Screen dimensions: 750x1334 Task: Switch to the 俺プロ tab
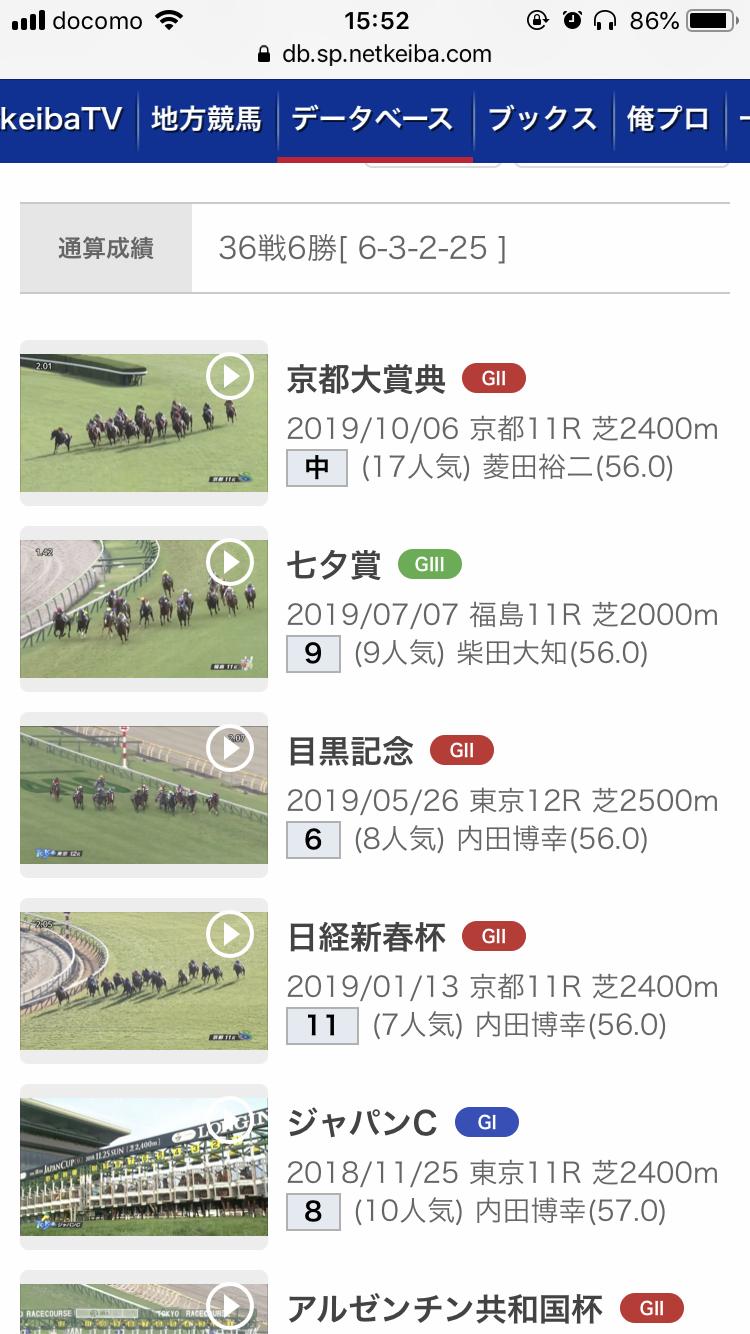click(668, 120)
